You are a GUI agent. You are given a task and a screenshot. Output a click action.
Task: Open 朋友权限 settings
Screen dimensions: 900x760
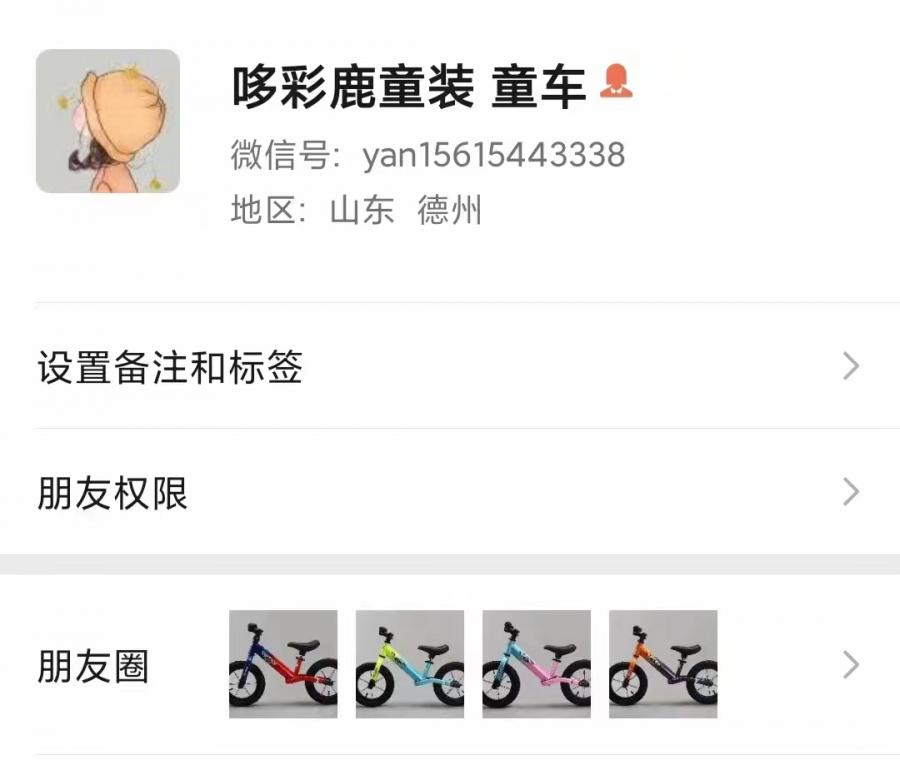(450, 493)
